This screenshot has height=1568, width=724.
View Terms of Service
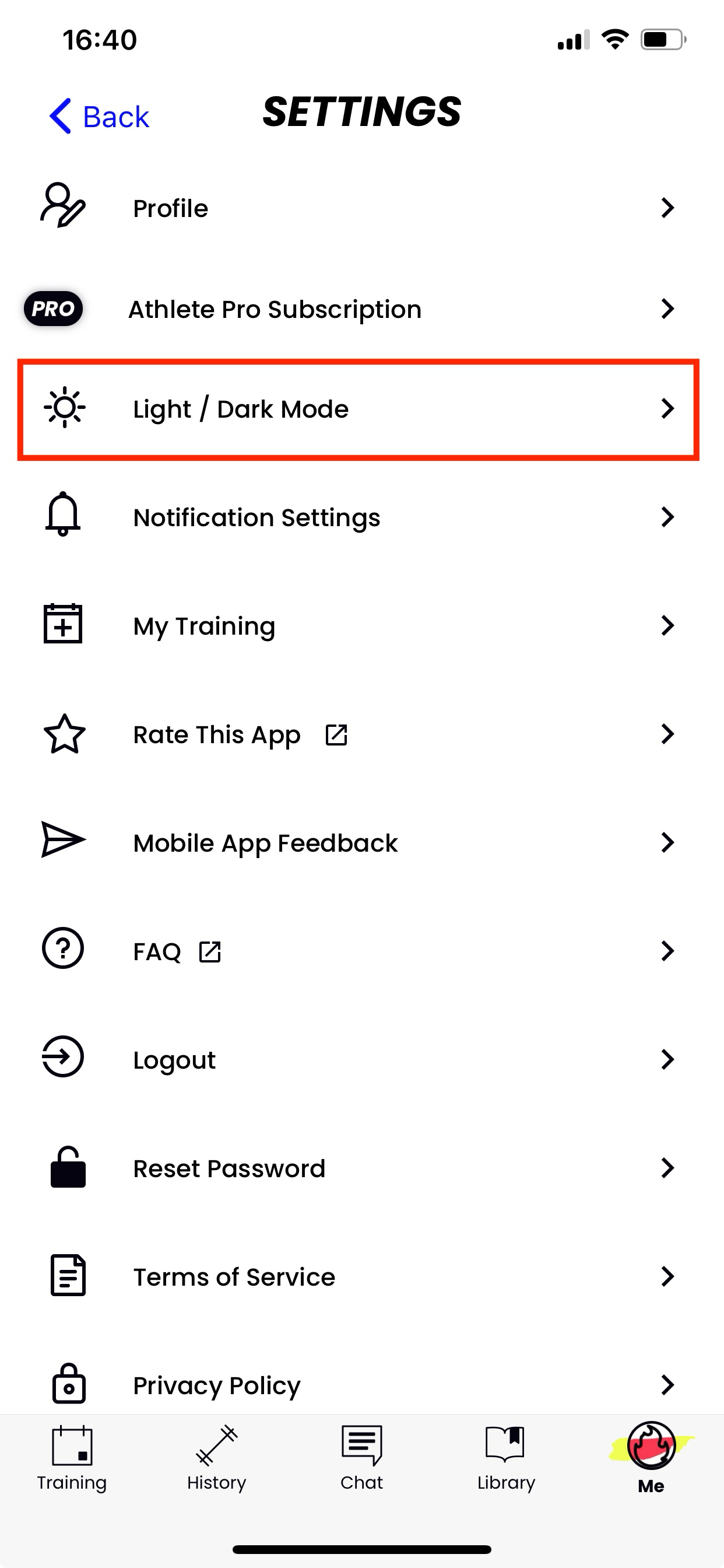click(x=362, y=1276)
